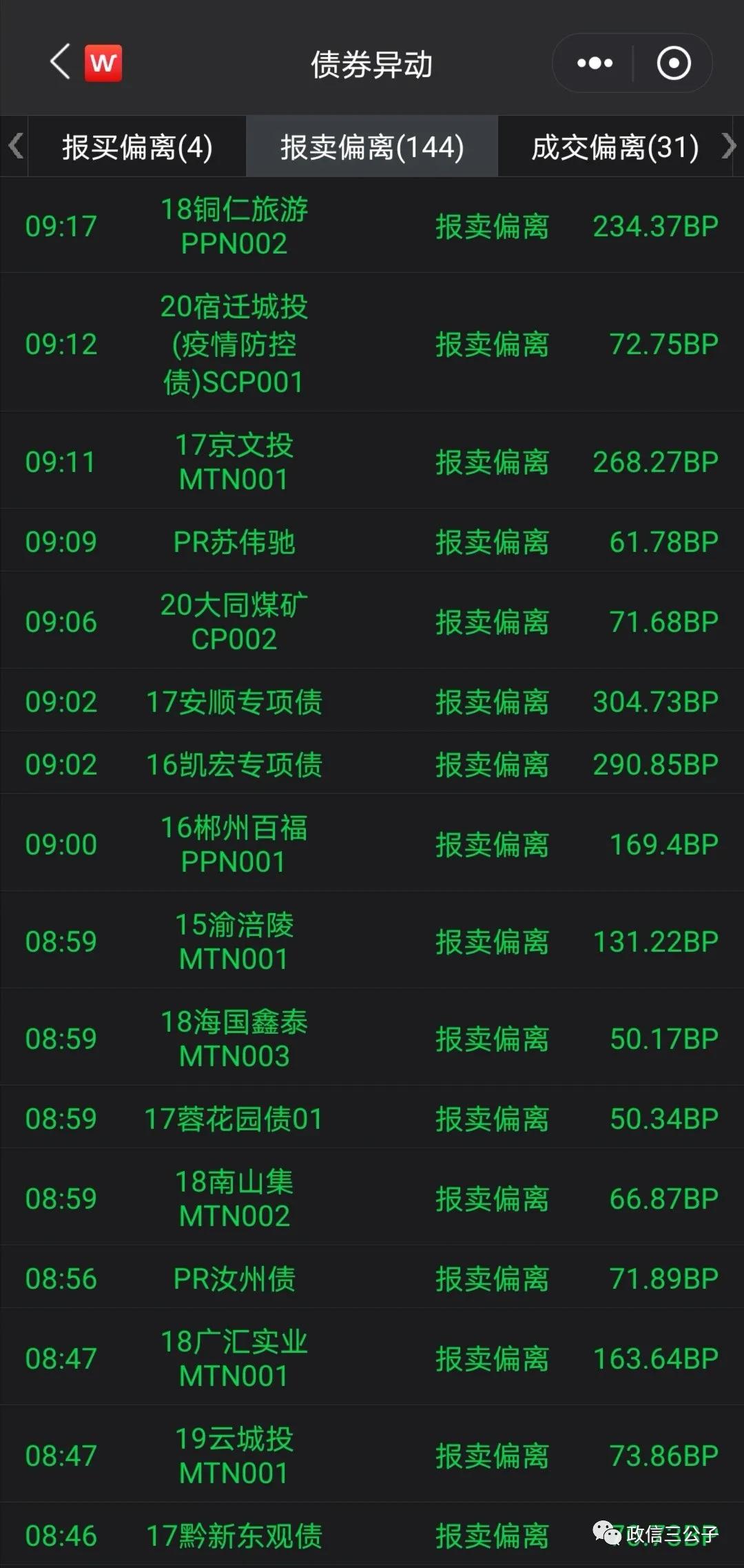Close the mini-program via circle icon
744x1568 pixels.
(x=673, y=63)
